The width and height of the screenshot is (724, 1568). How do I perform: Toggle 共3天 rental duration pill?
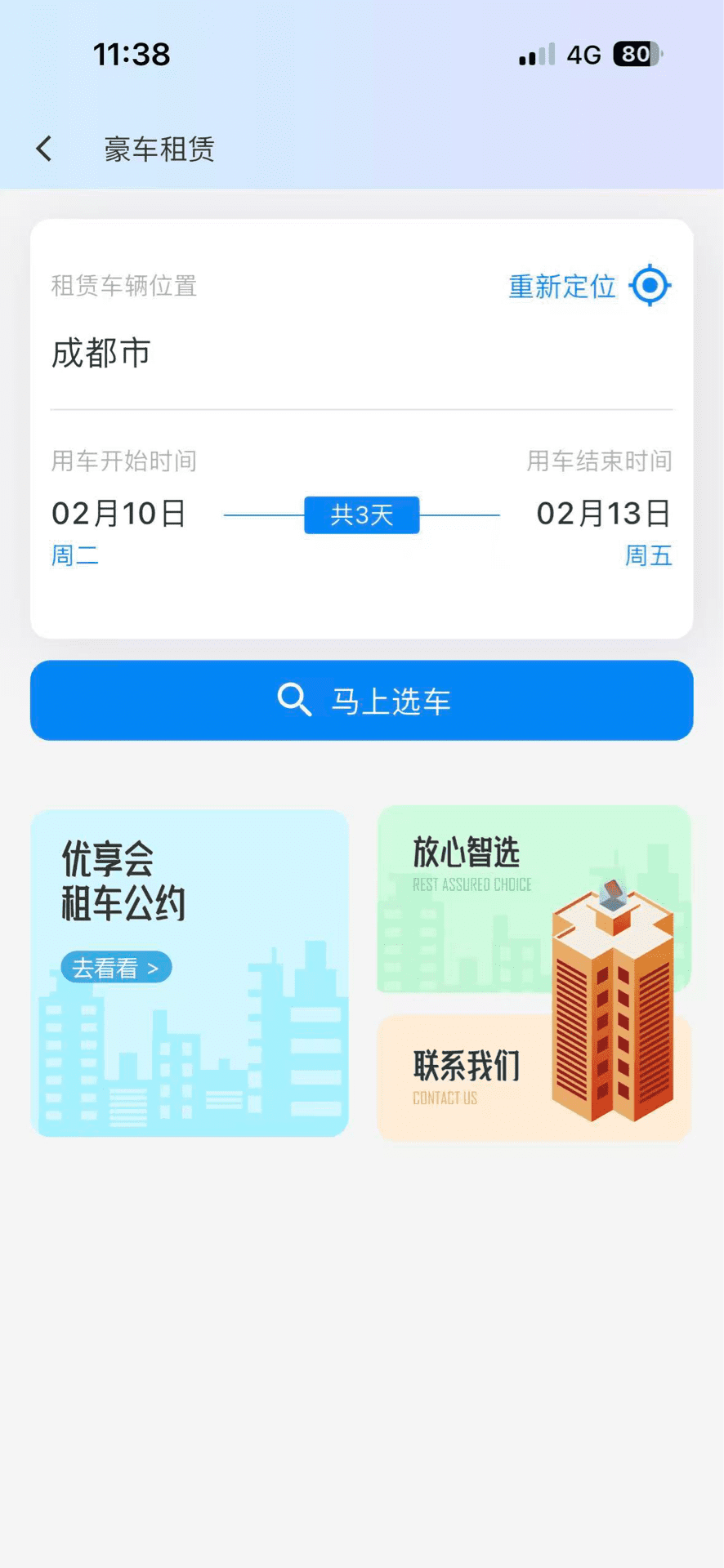pyautogui.click(x=361, y=514)
